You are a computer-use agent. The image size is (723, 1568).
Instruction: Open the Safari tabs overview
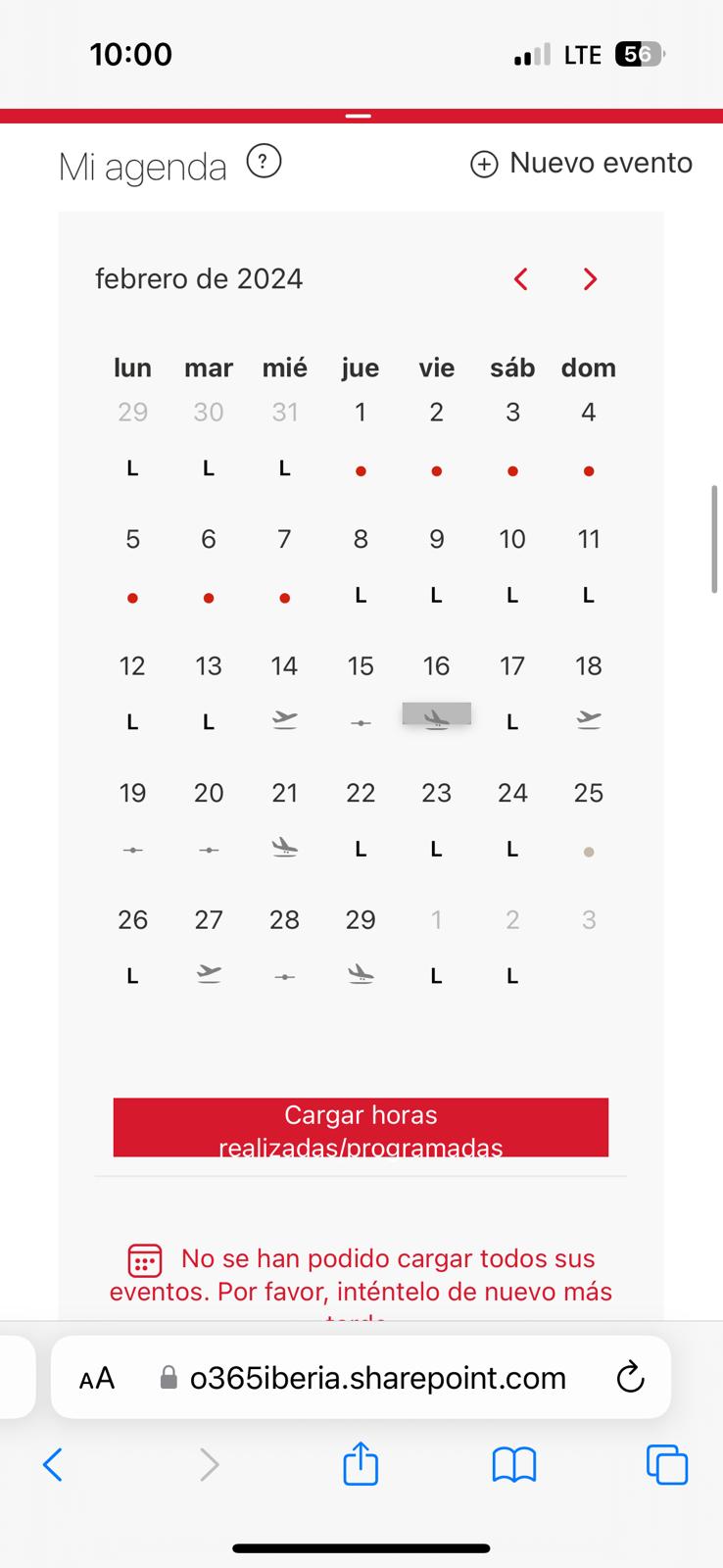667,1465
